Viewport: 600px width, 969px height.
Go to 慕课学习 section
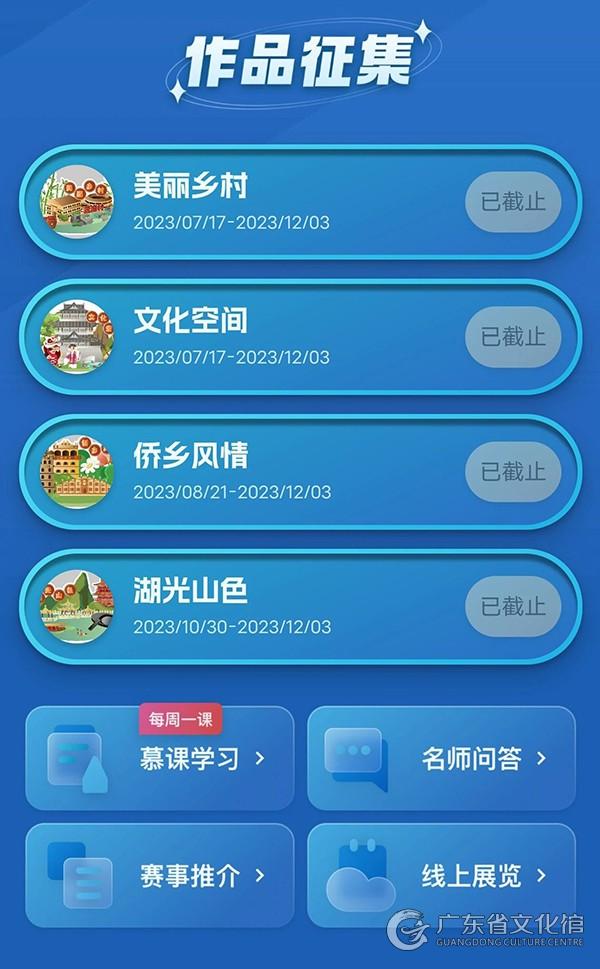tap(160, 759)
